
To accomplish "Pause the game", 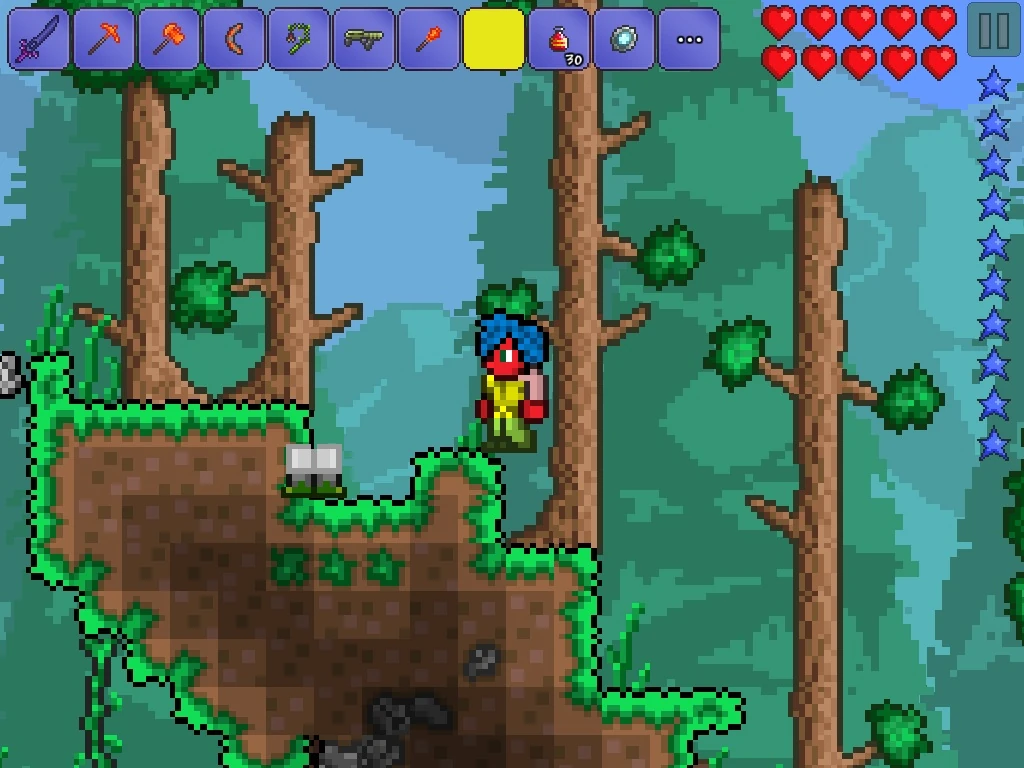I will [x=994, y=31].
